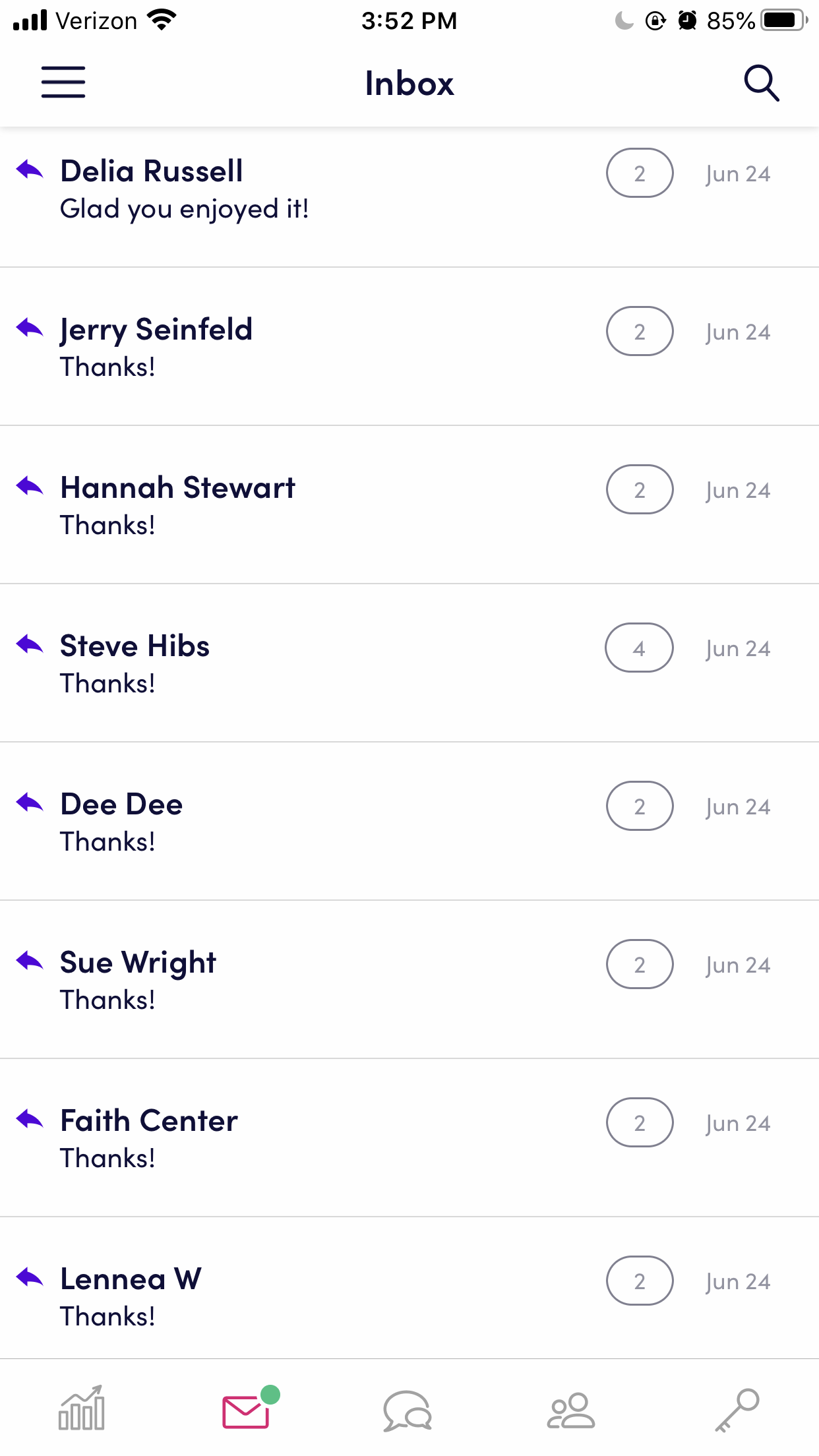819x1456 pixels.
Task: Switch to the analytics chart tab
Action: [x=82, y=1409]
